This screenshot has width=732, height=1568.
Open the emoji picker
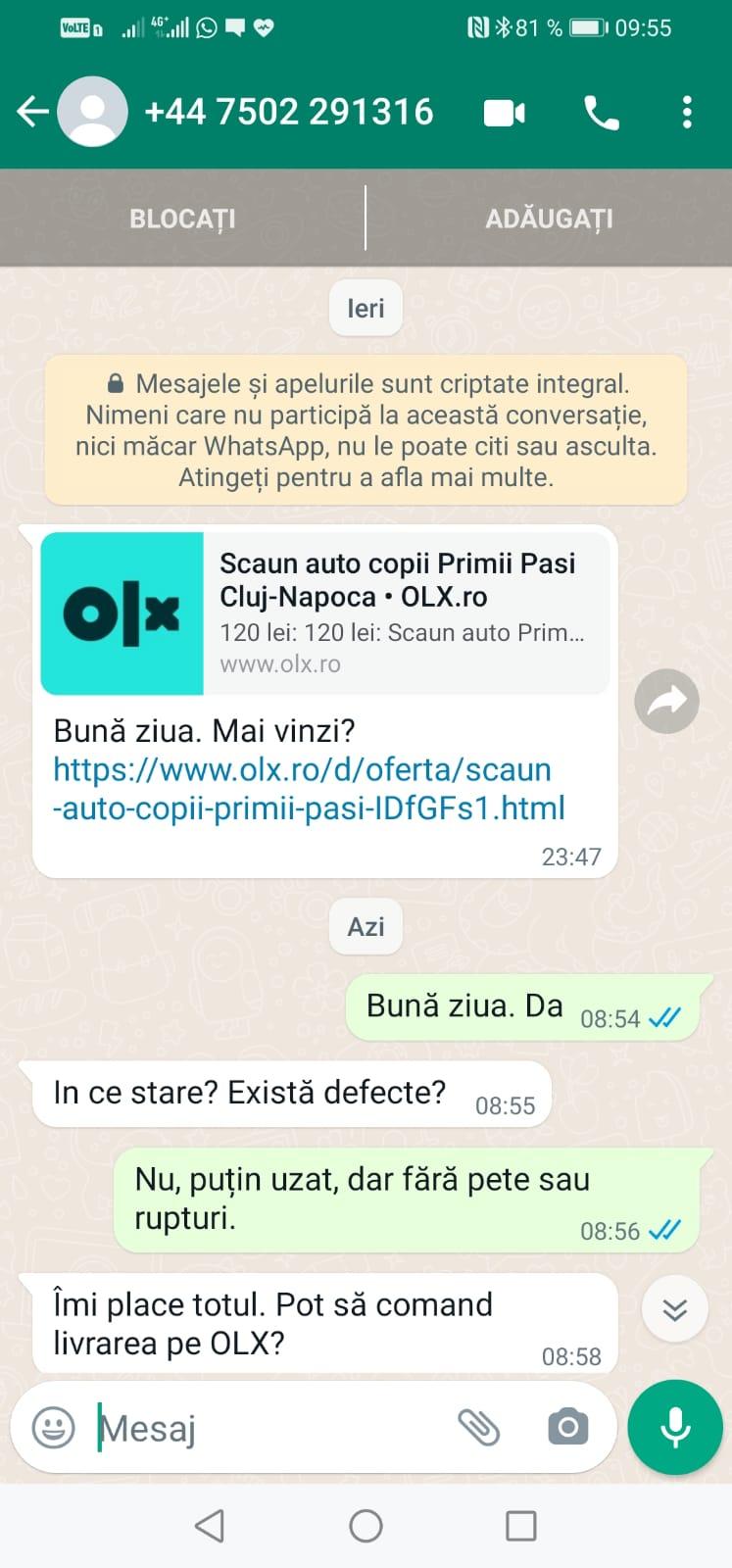(53, 1427)
